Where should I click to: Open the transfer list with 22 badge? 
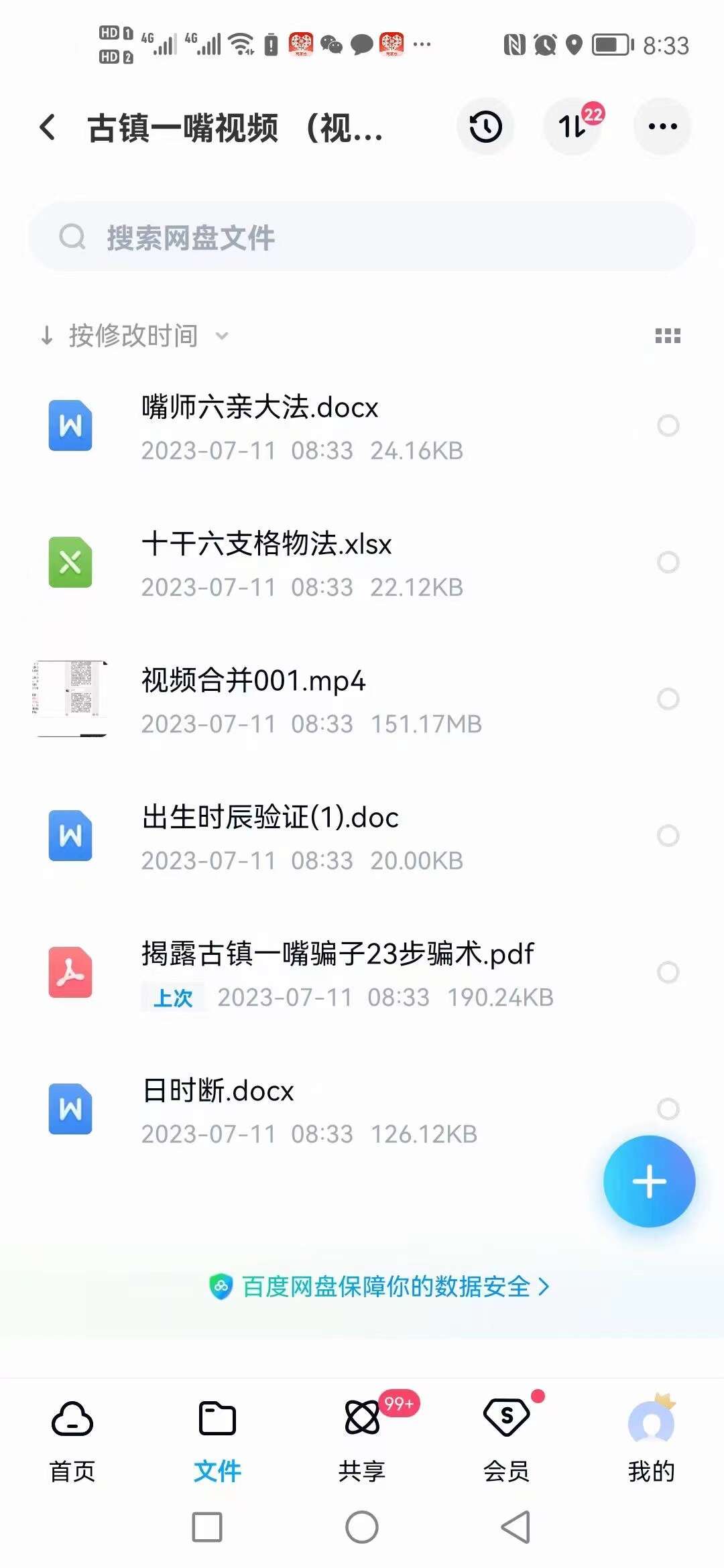pyautogui.click(x=573, y=127)
